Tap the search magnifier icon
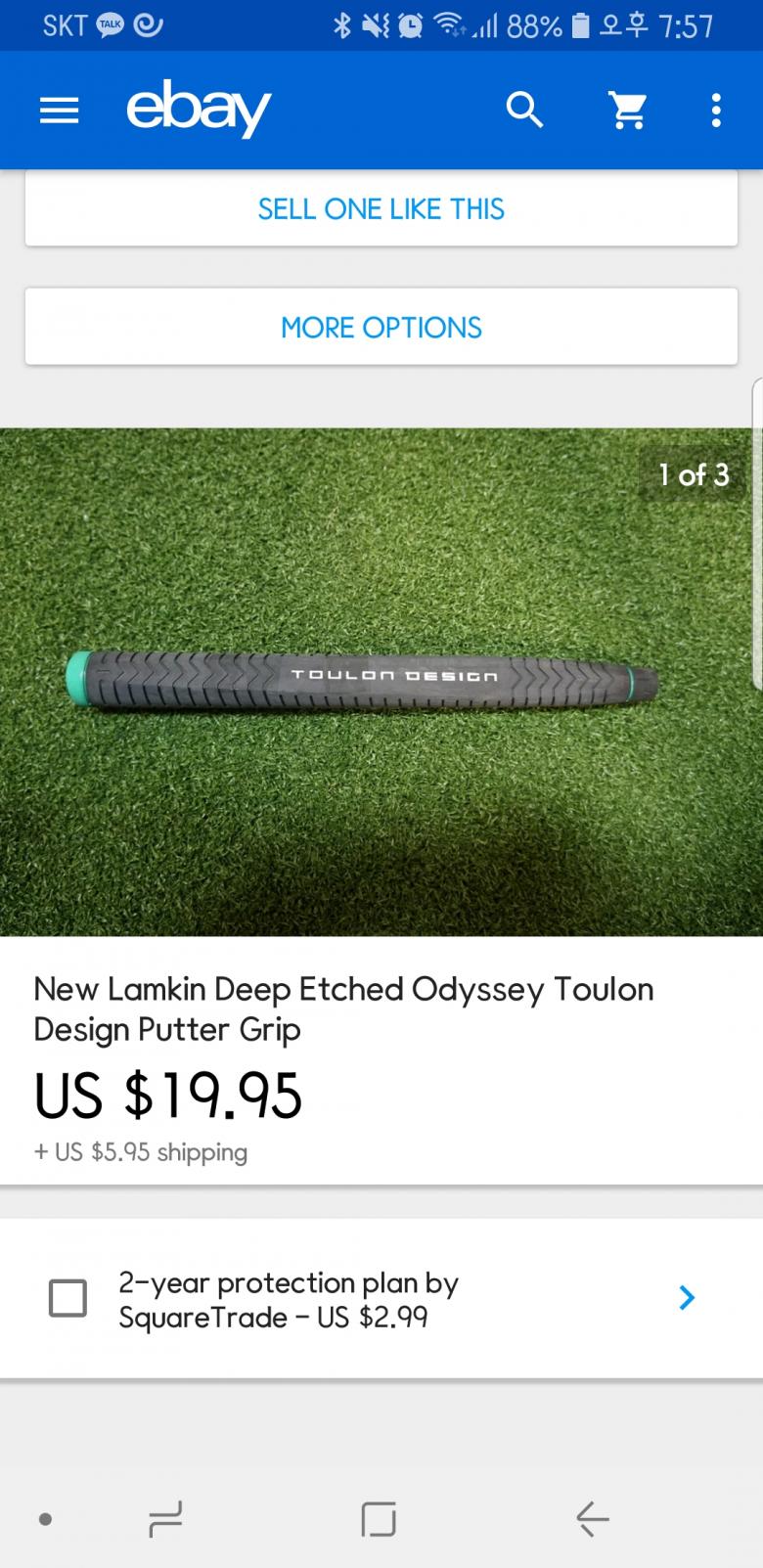This screenshot has width=763, height=1568. (524, 111)
